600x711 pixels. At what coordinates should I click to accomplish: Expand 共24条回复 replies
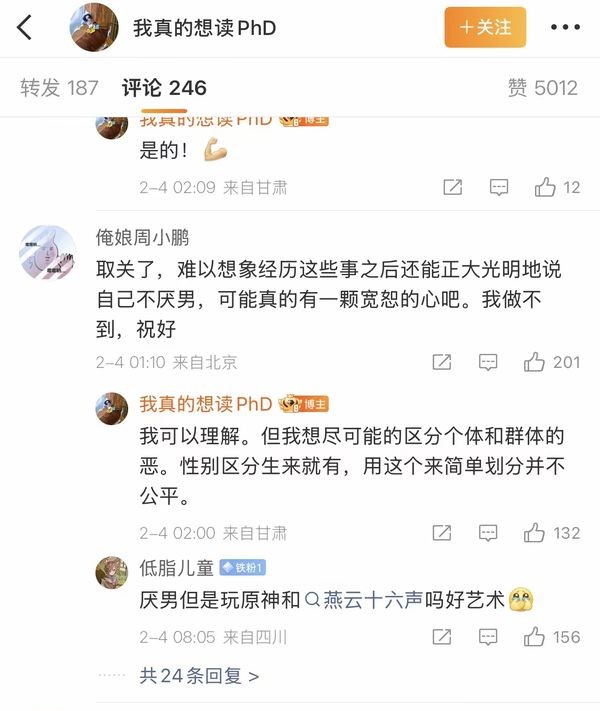pyautogui.click(x=199, y=676)
